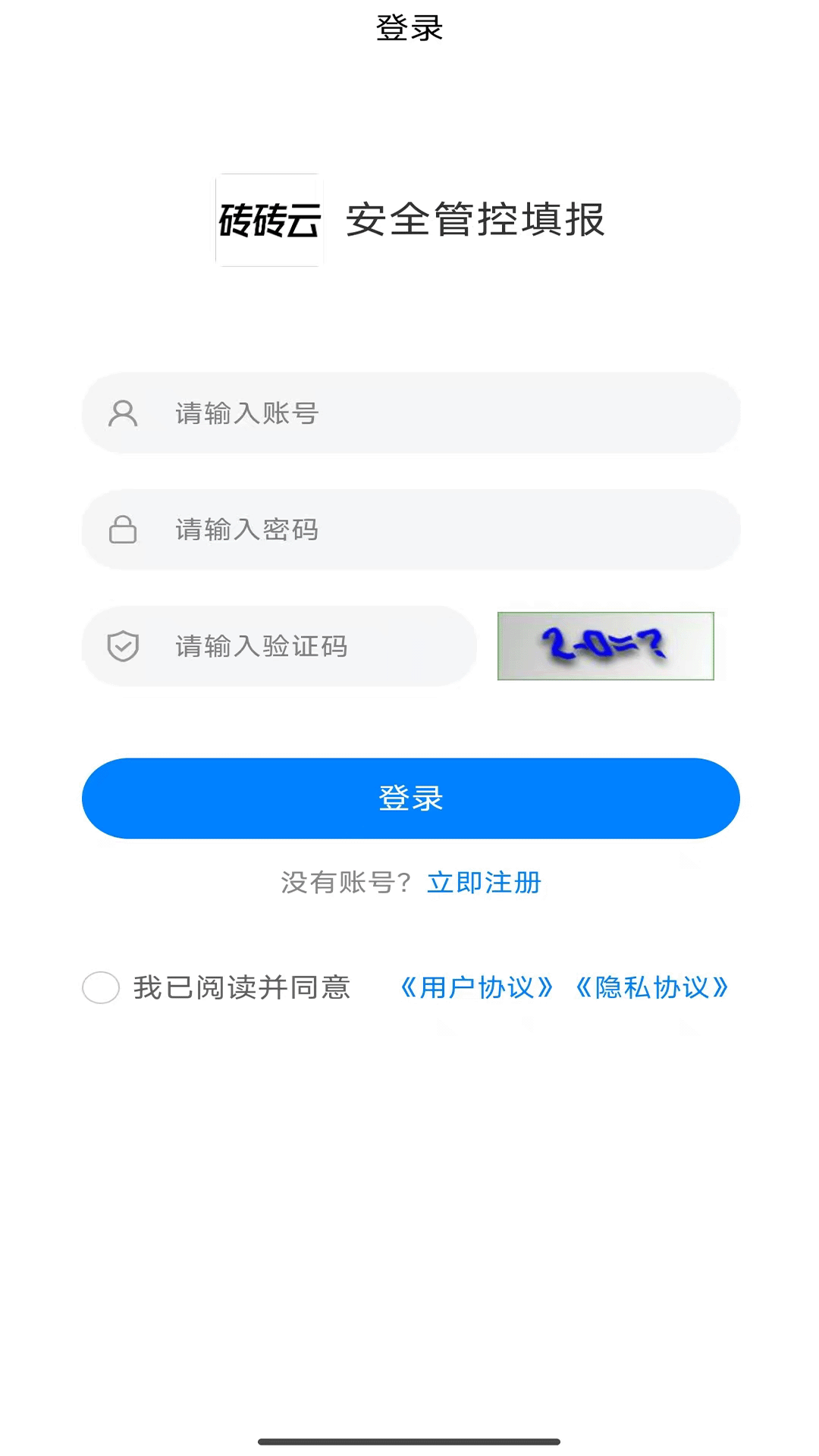Viewport: 819px width, 1456px height.
Task: Click the 登录 page title
Action: tap(409, 27)
